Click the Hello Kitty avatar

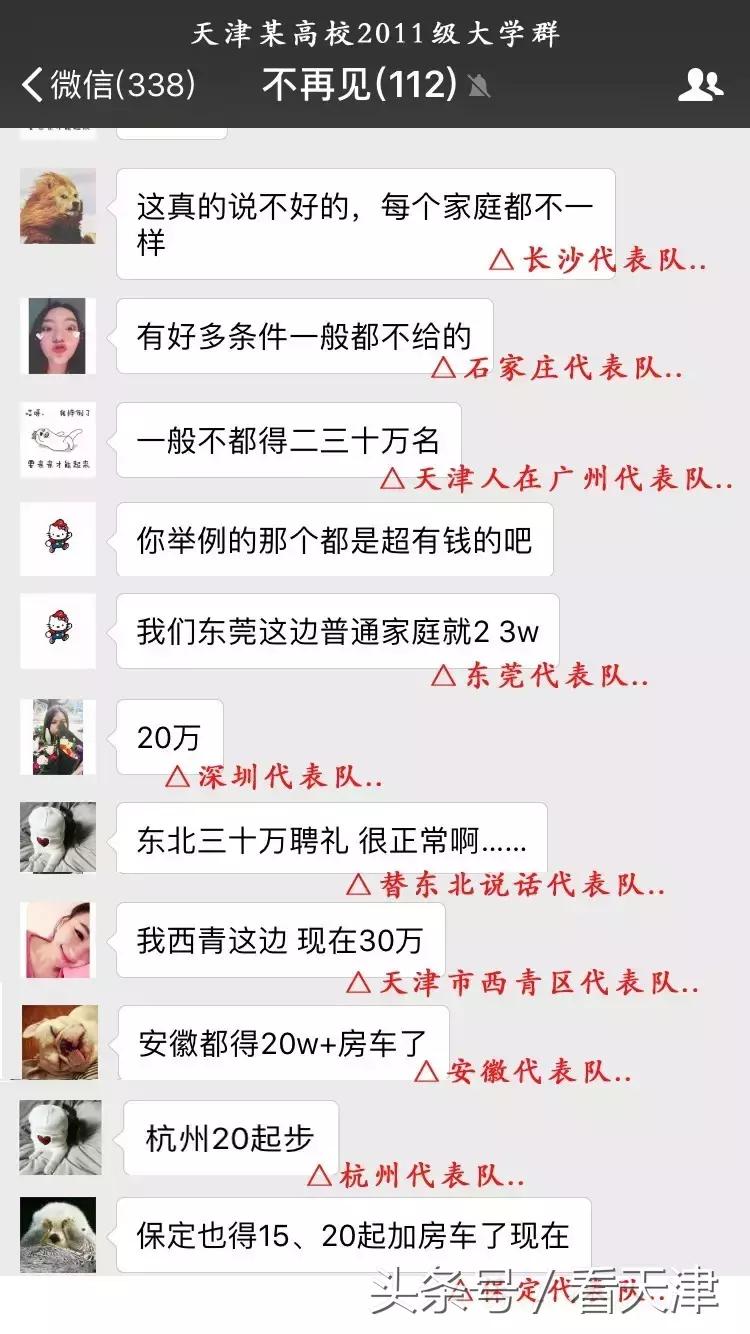[x=59, y=540]
